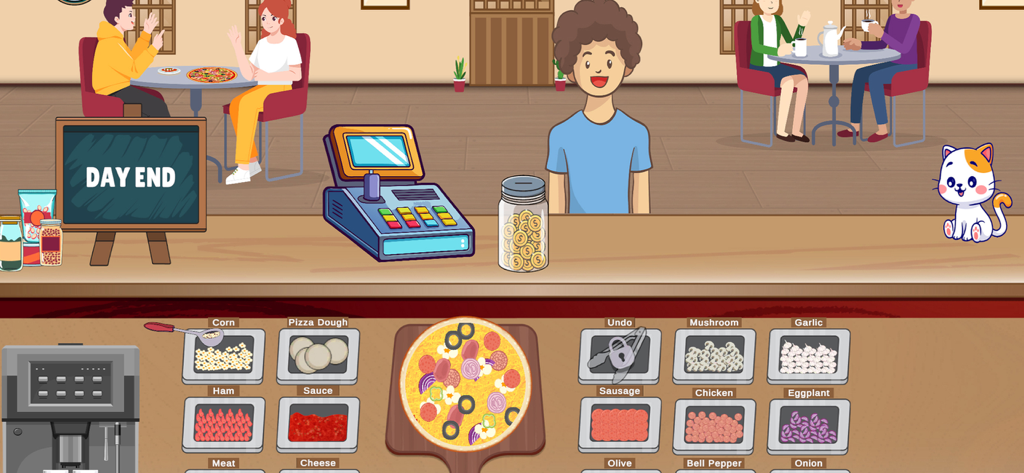Open the cash register
This screenshot has height=473, width=1024.
396,195
